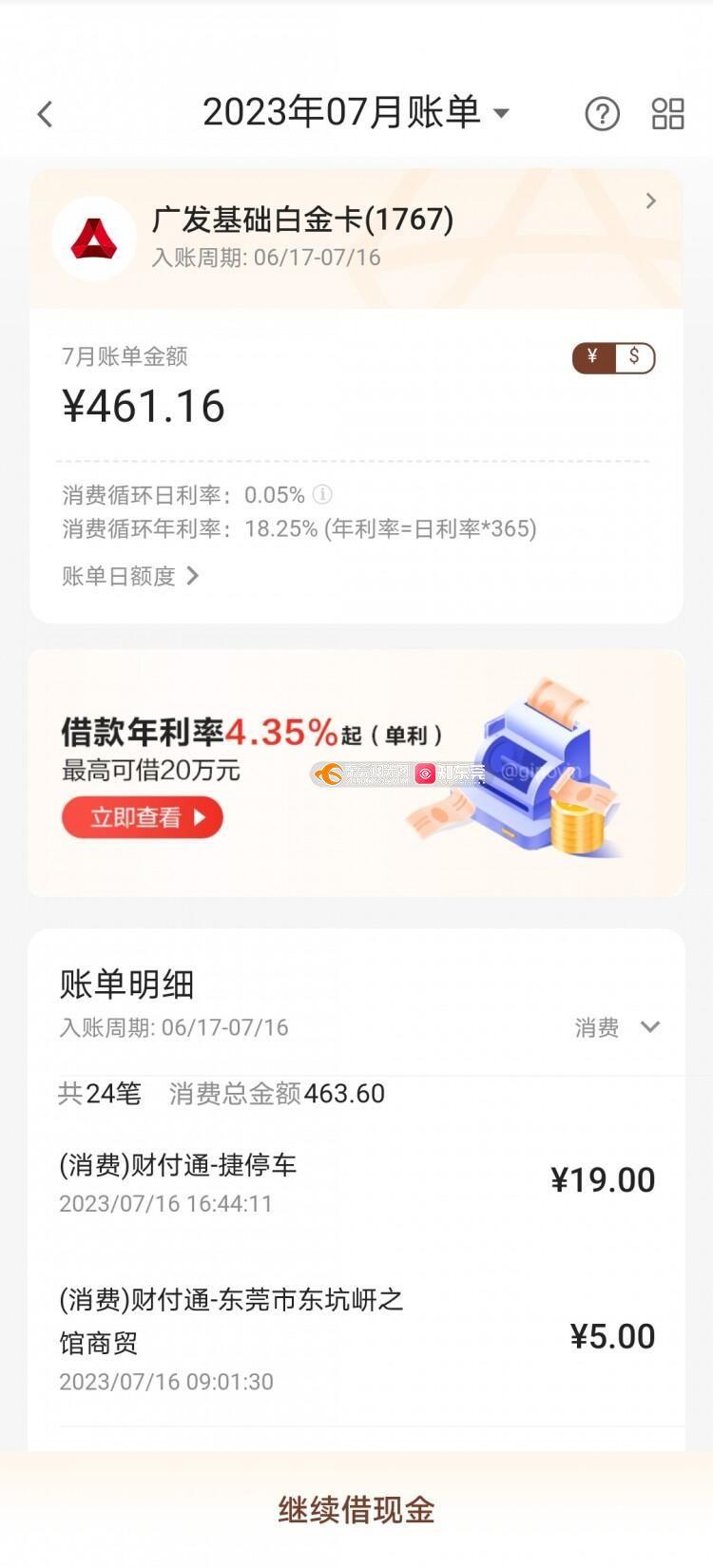Show info for 消费循环日利率

pyautogui.click(x=323, y=494)
